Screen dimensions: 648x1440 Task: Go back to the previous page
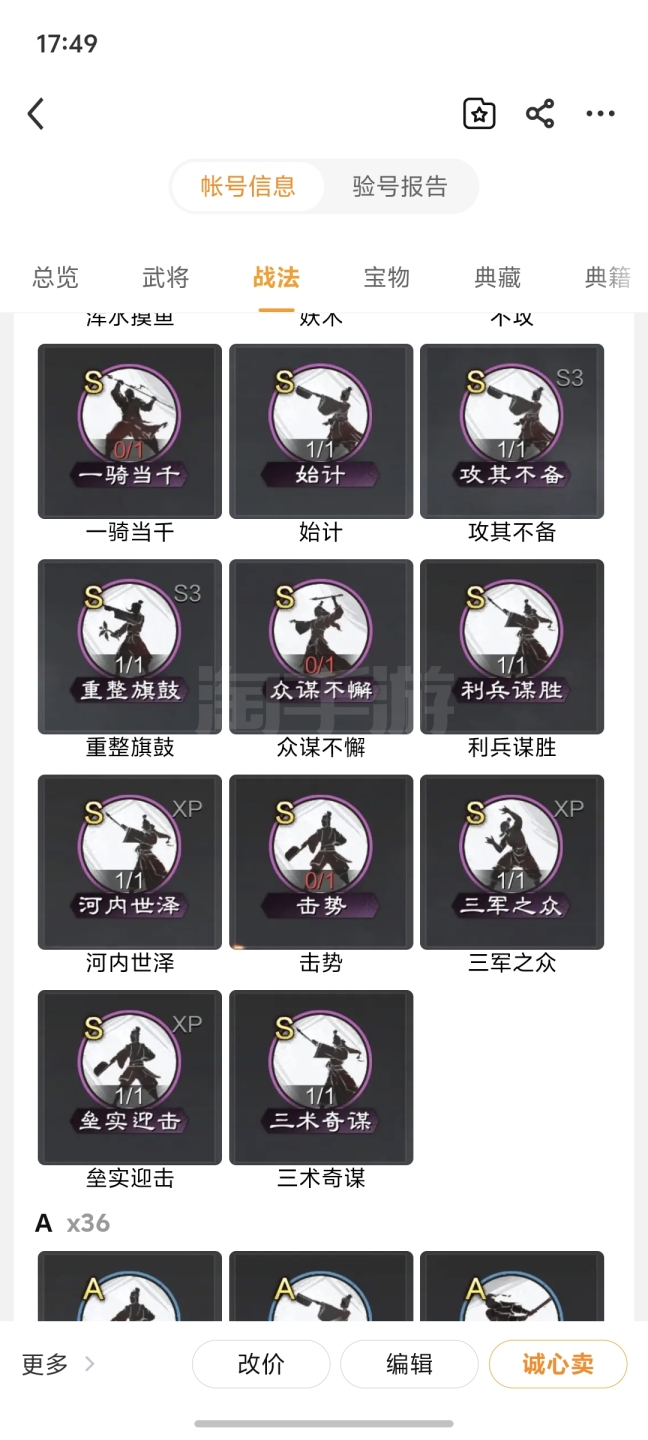[36, 114]
